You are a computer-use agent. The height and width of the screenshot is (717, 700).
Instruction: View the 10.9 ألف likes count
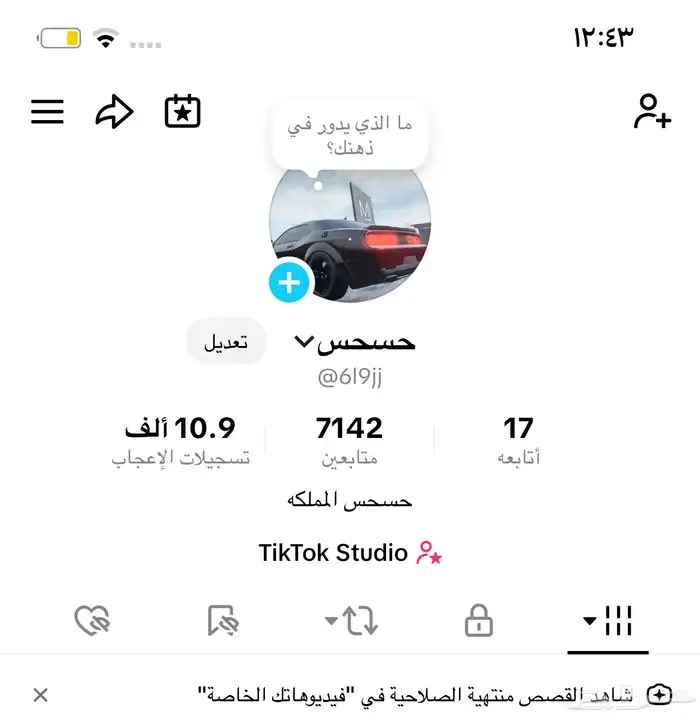point(181,441)
